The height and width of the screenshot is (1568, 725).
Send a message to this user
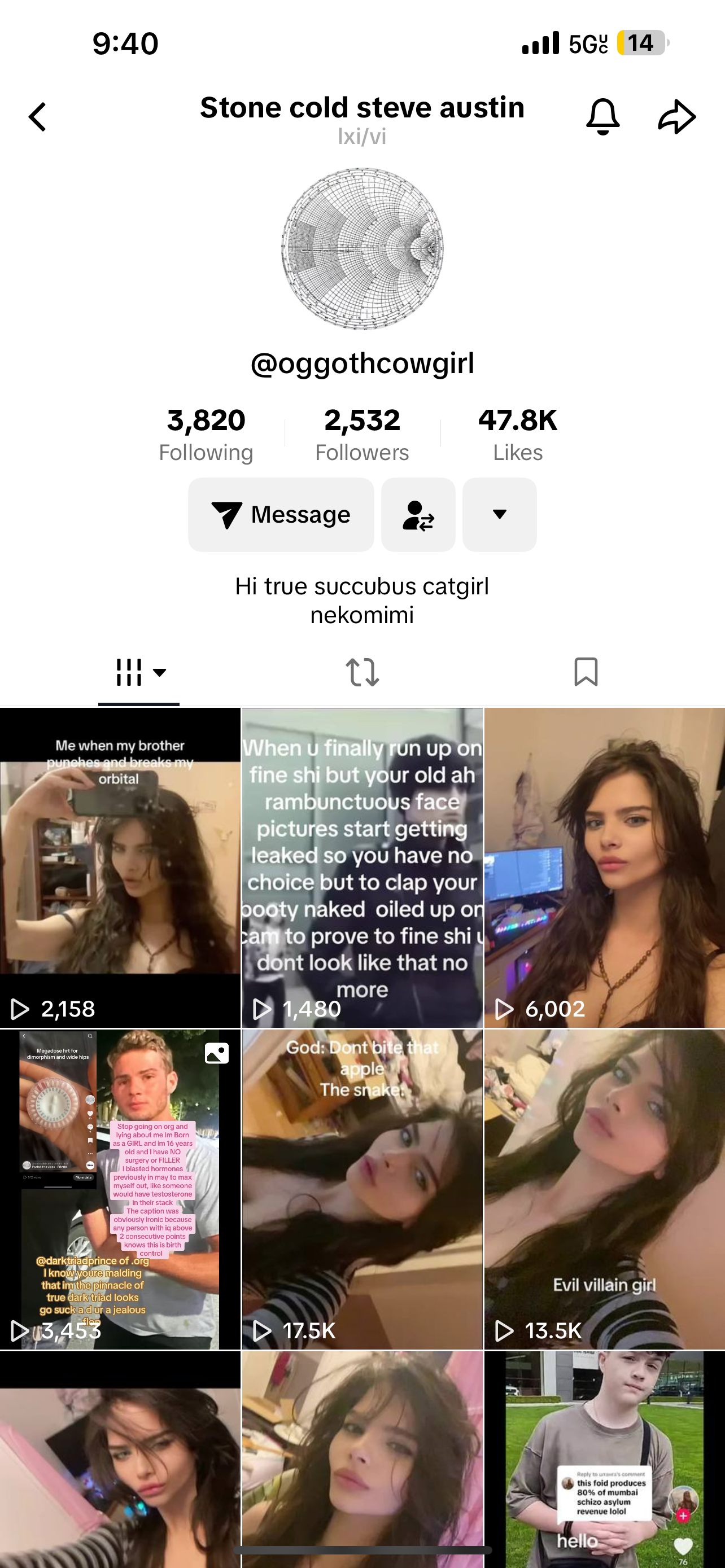point(281,514)
